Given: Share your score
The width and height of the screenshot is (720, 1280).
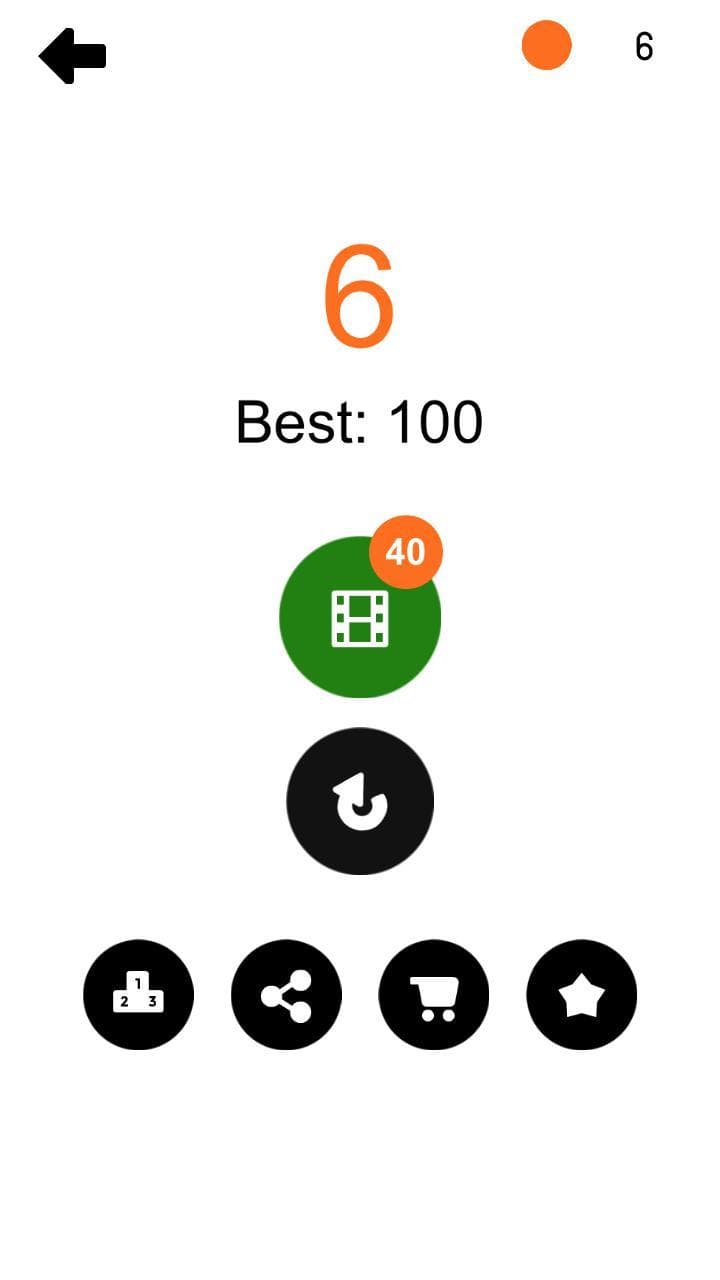Looking at the screenshot, I should [286, 994].
